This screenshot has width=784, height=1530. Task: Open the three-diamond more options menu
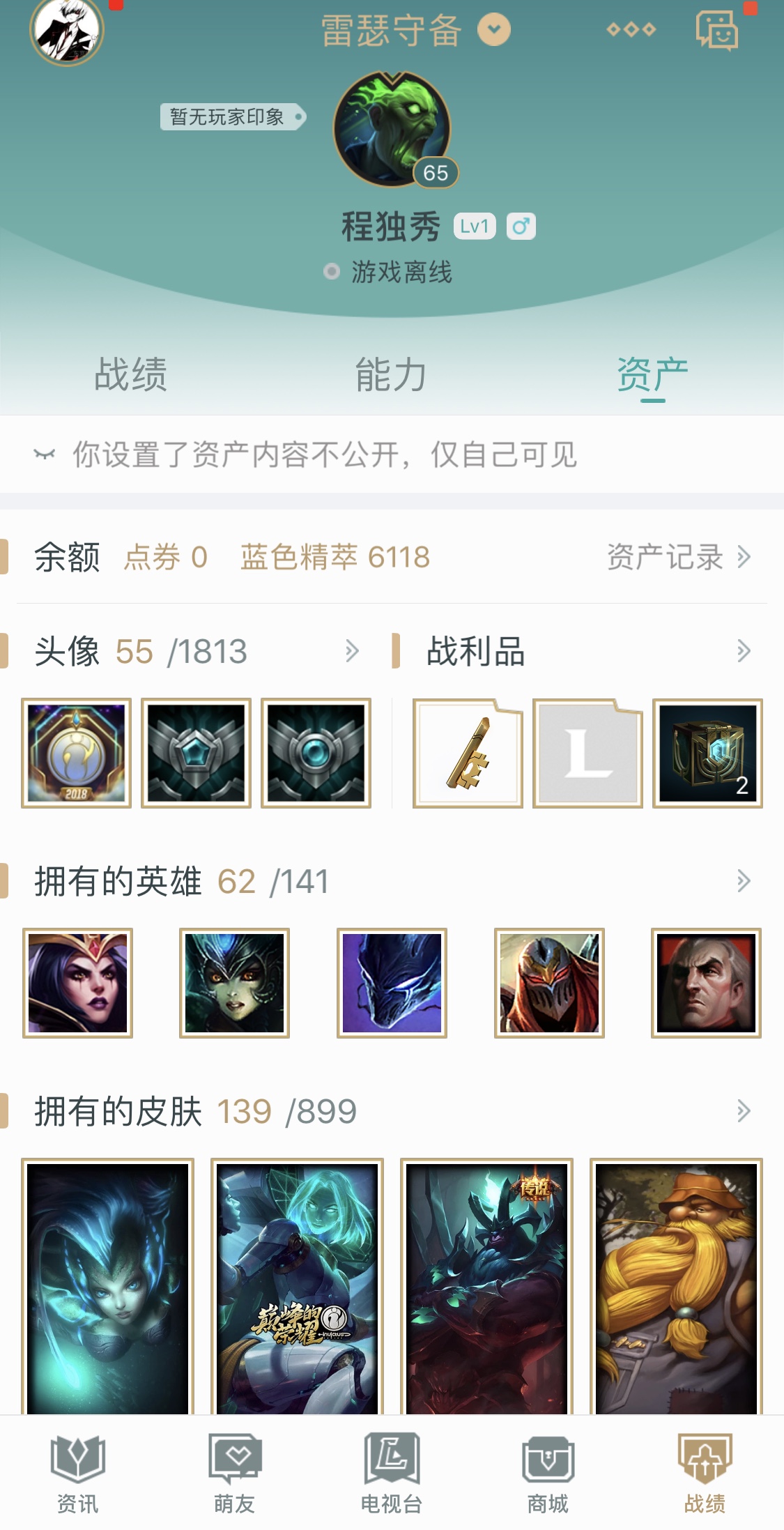631,30
